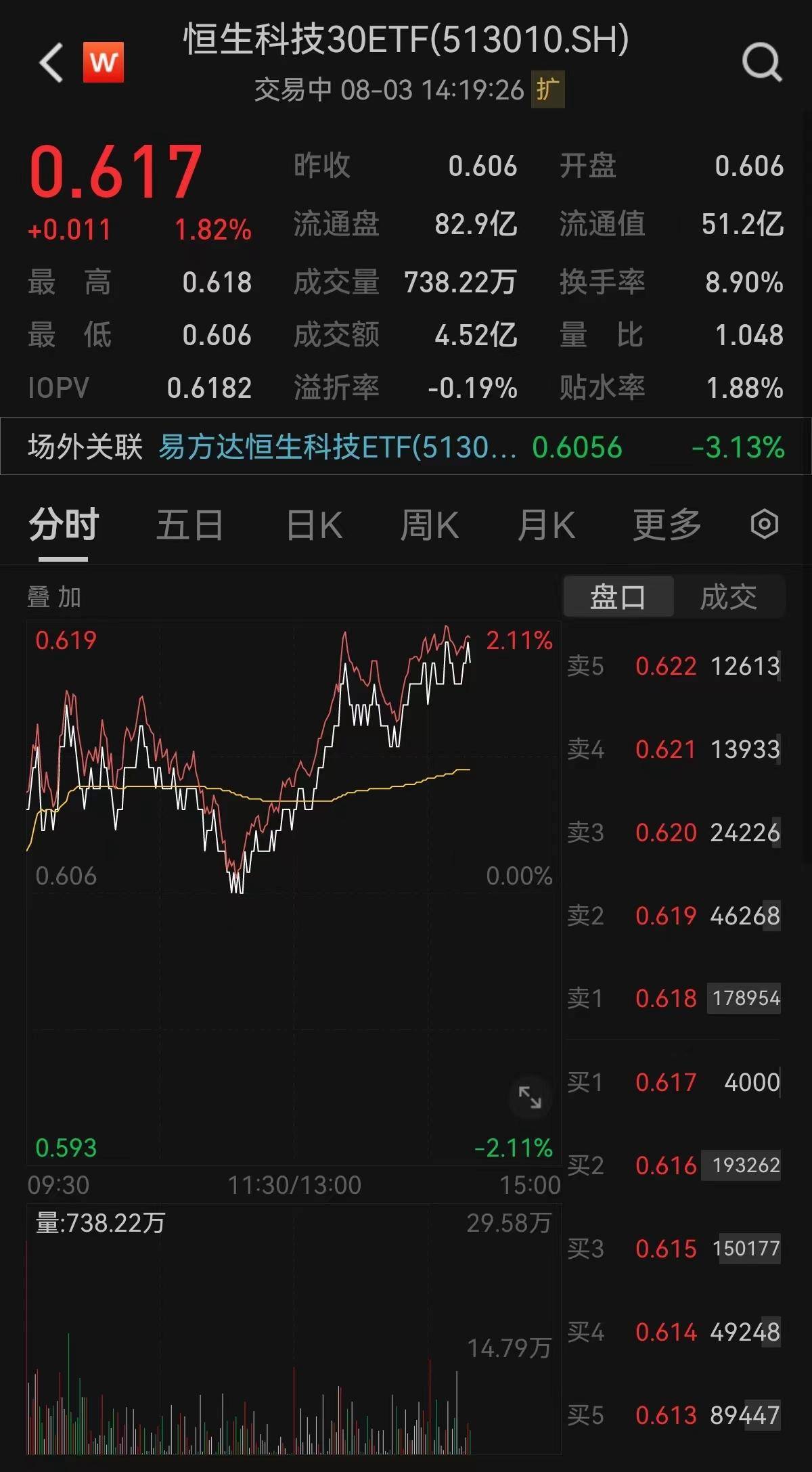
Task: Open the hexagonal chart settings icon
Action: (763, 525)
